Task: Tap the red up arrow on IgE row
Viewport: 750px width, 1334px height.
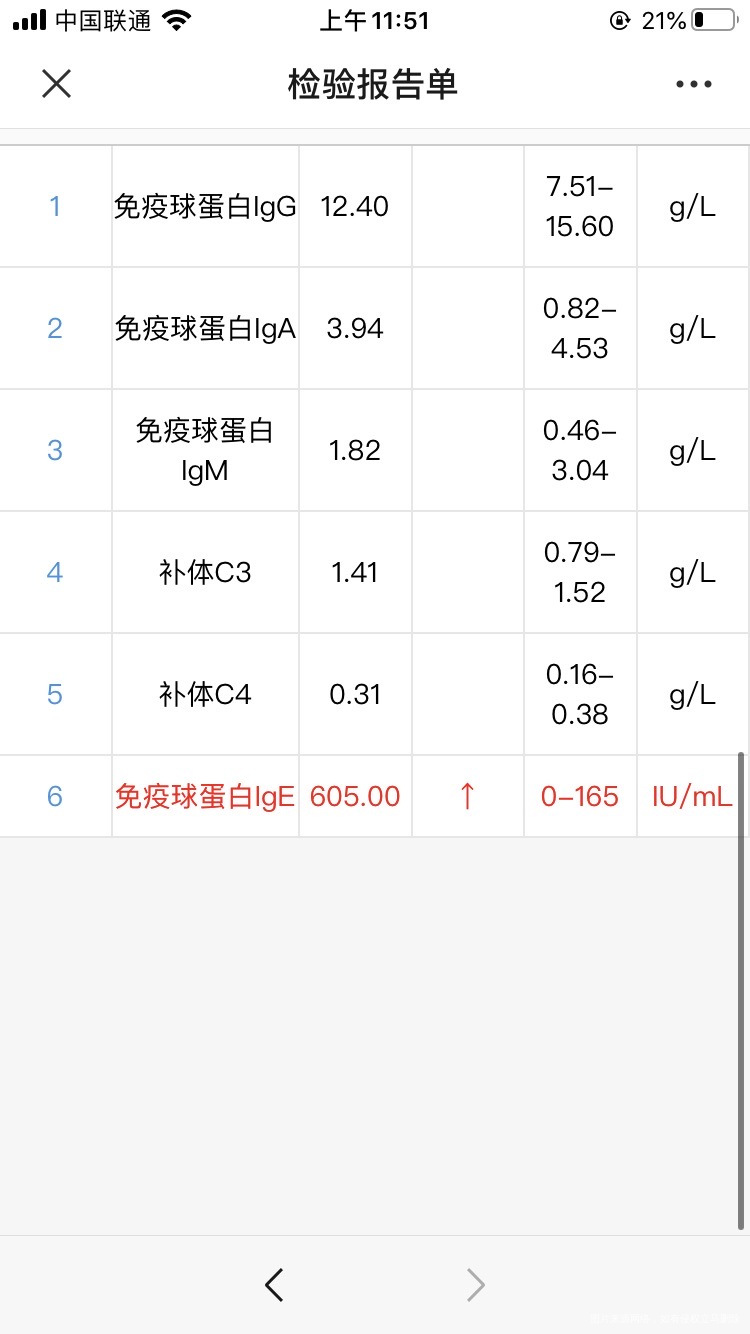Action: click(x=466, y=794)
